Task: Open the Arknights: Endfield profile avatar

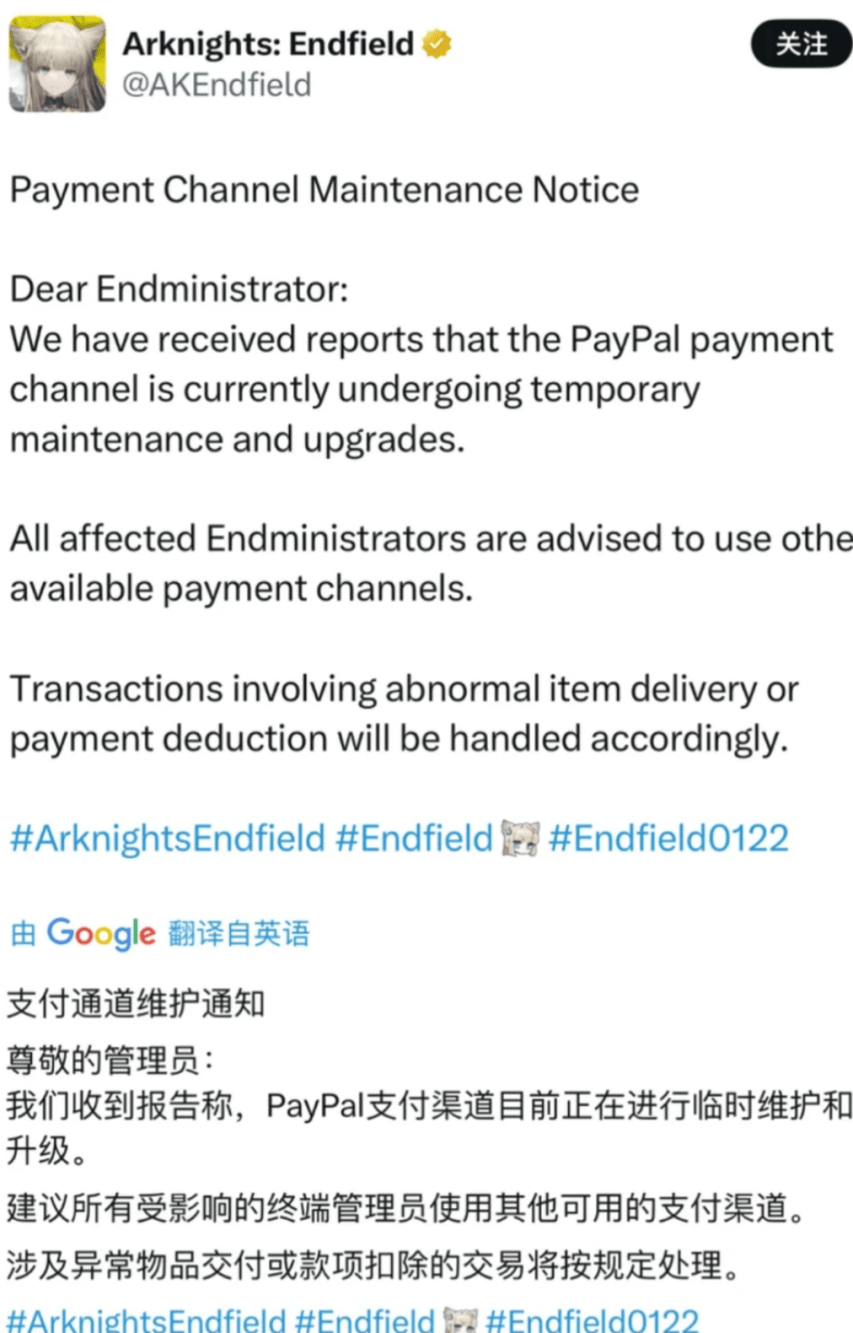Action: (58, 64)
